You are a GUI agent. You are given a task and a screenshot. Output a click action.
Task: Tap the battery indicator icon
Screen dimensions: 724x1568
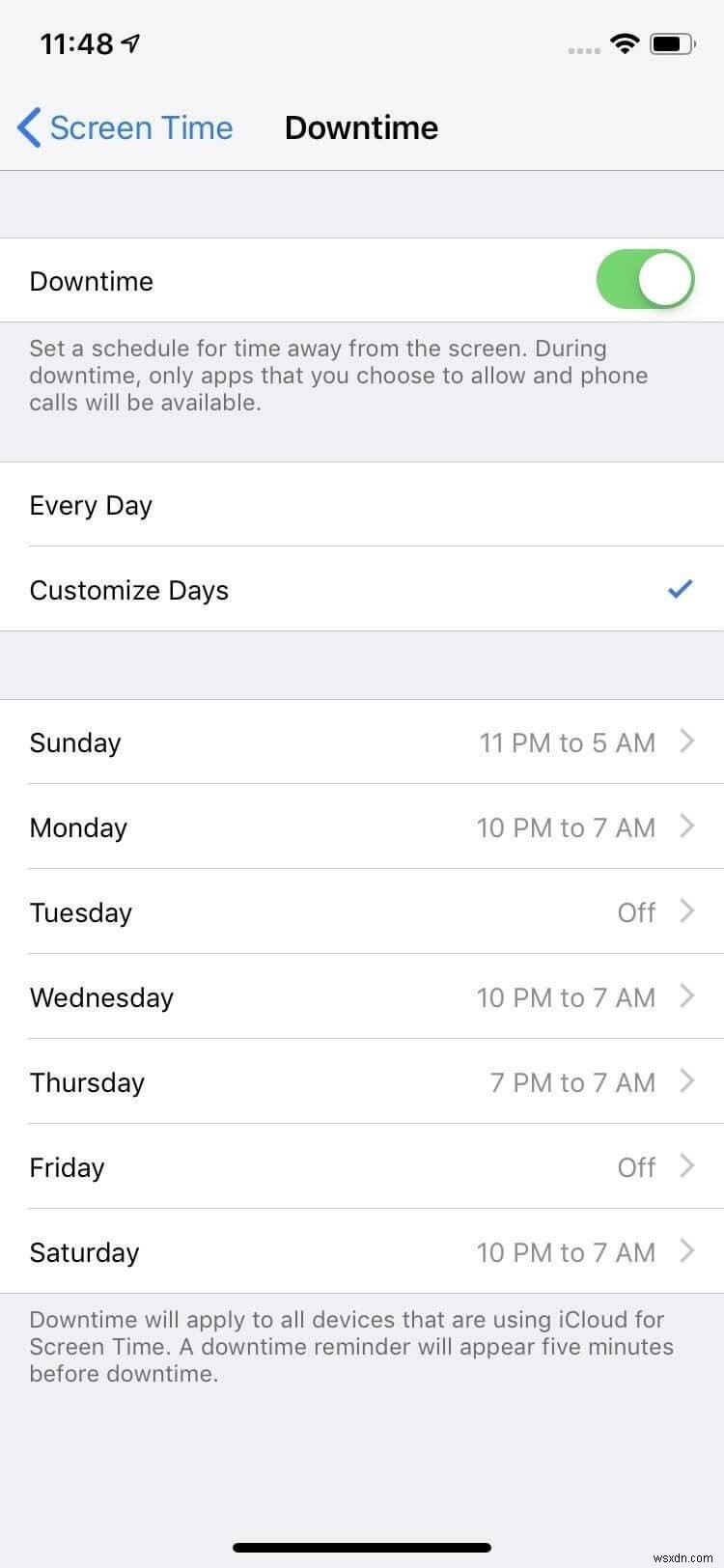click(668, 42)
